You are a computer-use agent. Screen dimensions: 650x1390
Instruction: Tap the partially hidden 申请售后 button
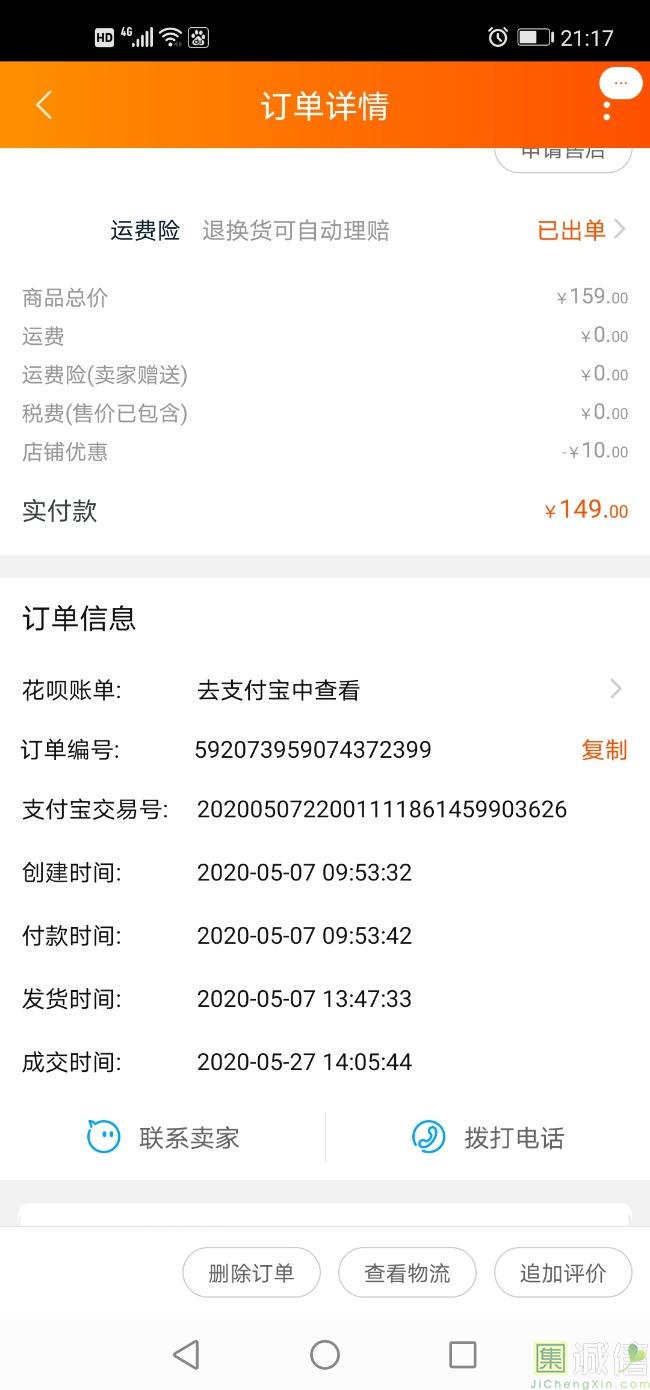[563, 158]
